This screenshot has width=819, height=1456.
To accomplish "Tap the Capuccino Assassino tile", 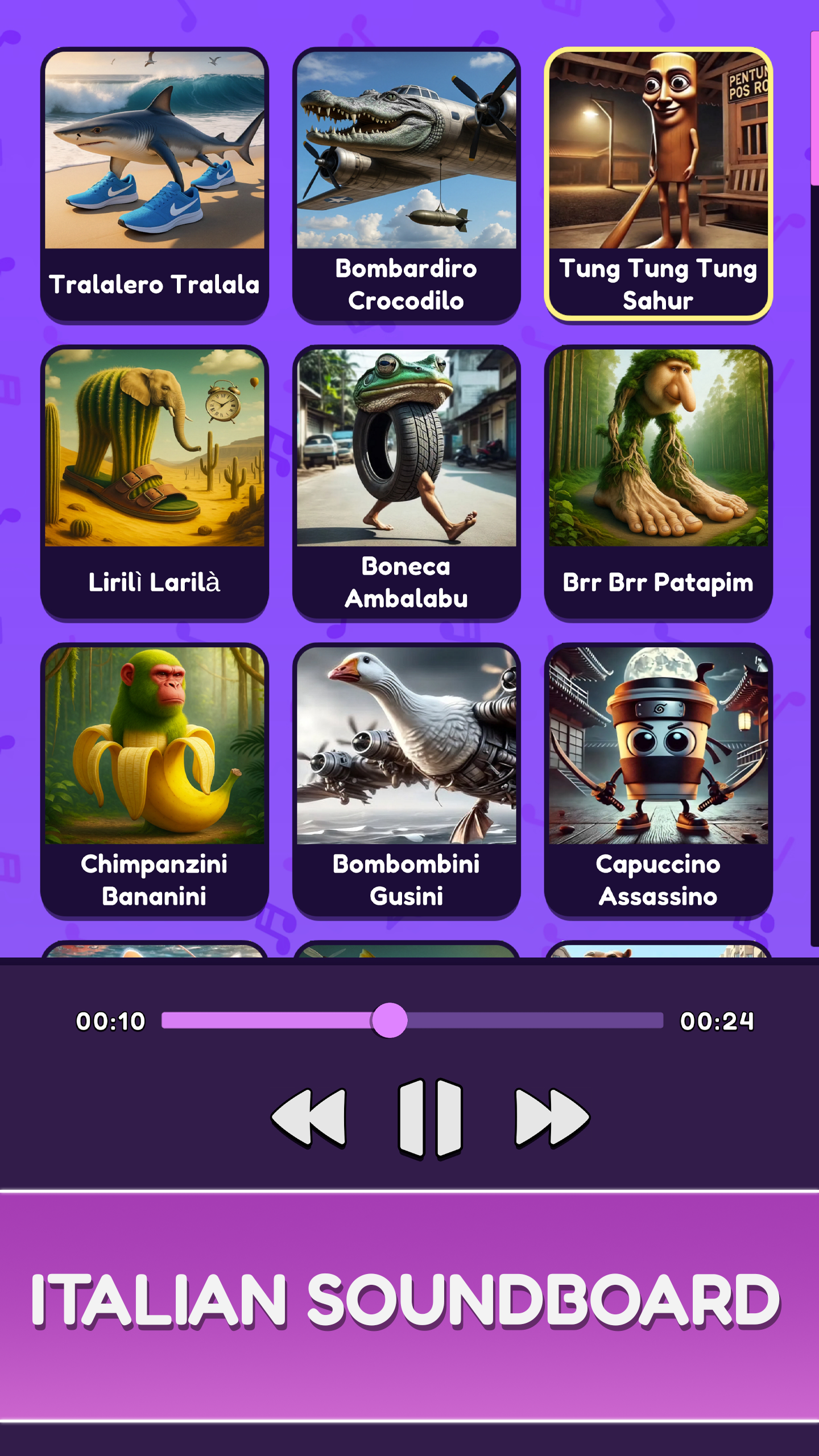I will click(x=658, y=780).
